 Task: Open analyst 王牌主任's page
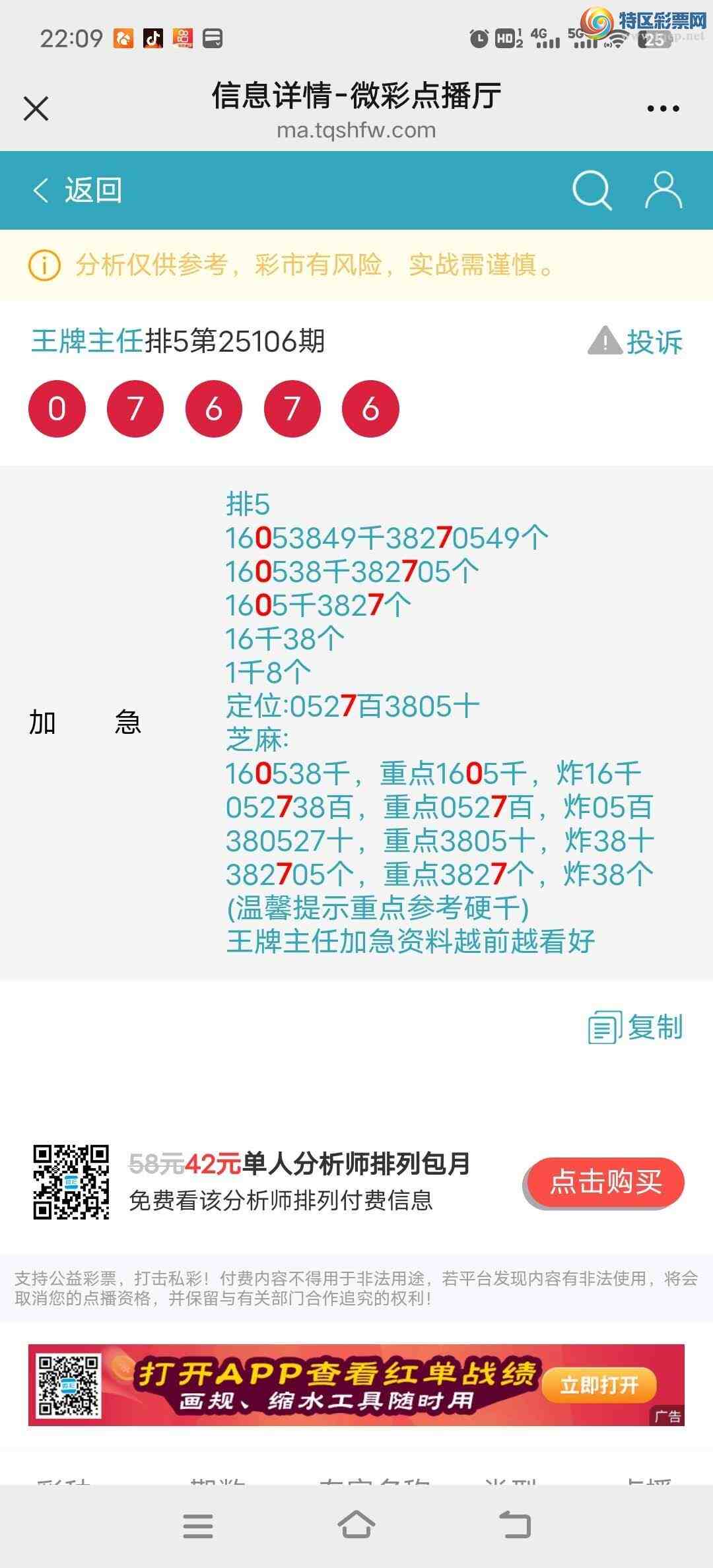tap(87, 341)
